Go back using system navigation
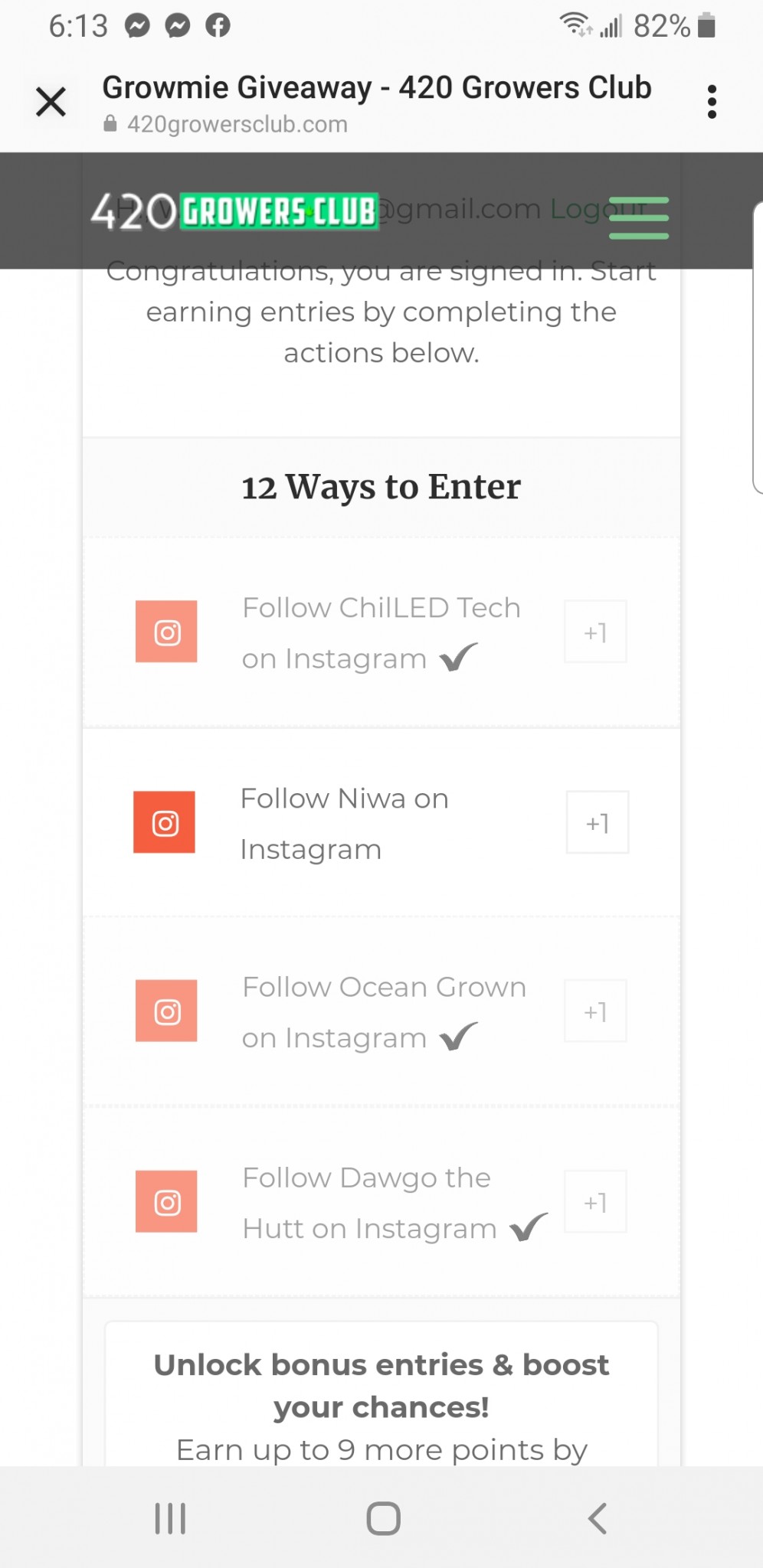The width and height of the screenshot is (763, 1568). coord(597,1518)
